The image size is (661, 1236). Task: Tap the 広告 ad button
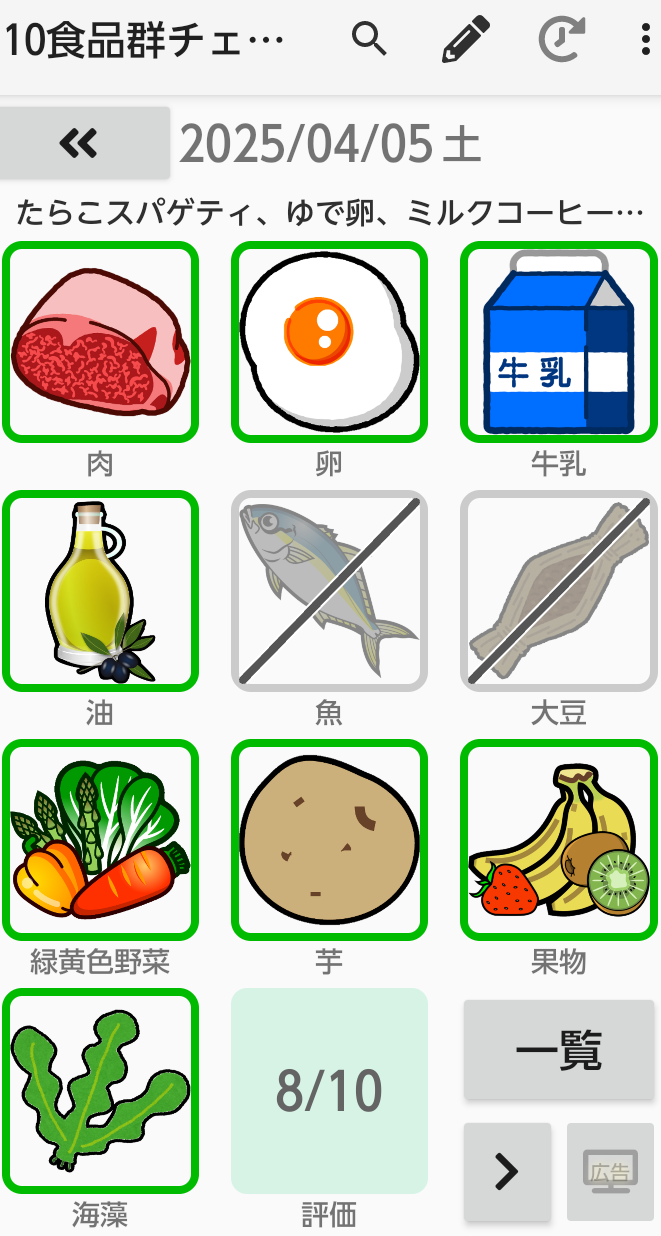610,1171
